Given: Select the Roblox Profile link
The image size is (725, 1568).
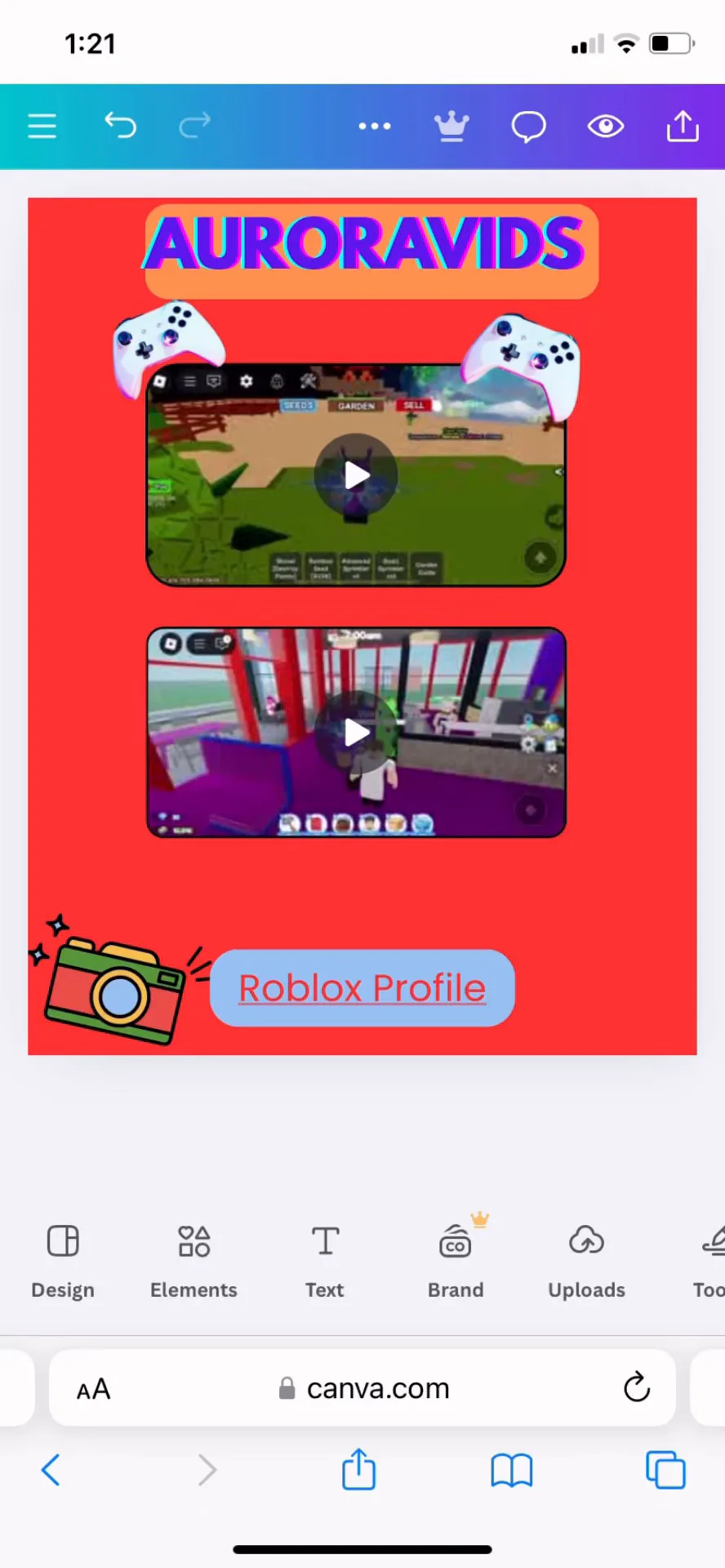Looking at the screenshot, I should click(x=362, y=988).
